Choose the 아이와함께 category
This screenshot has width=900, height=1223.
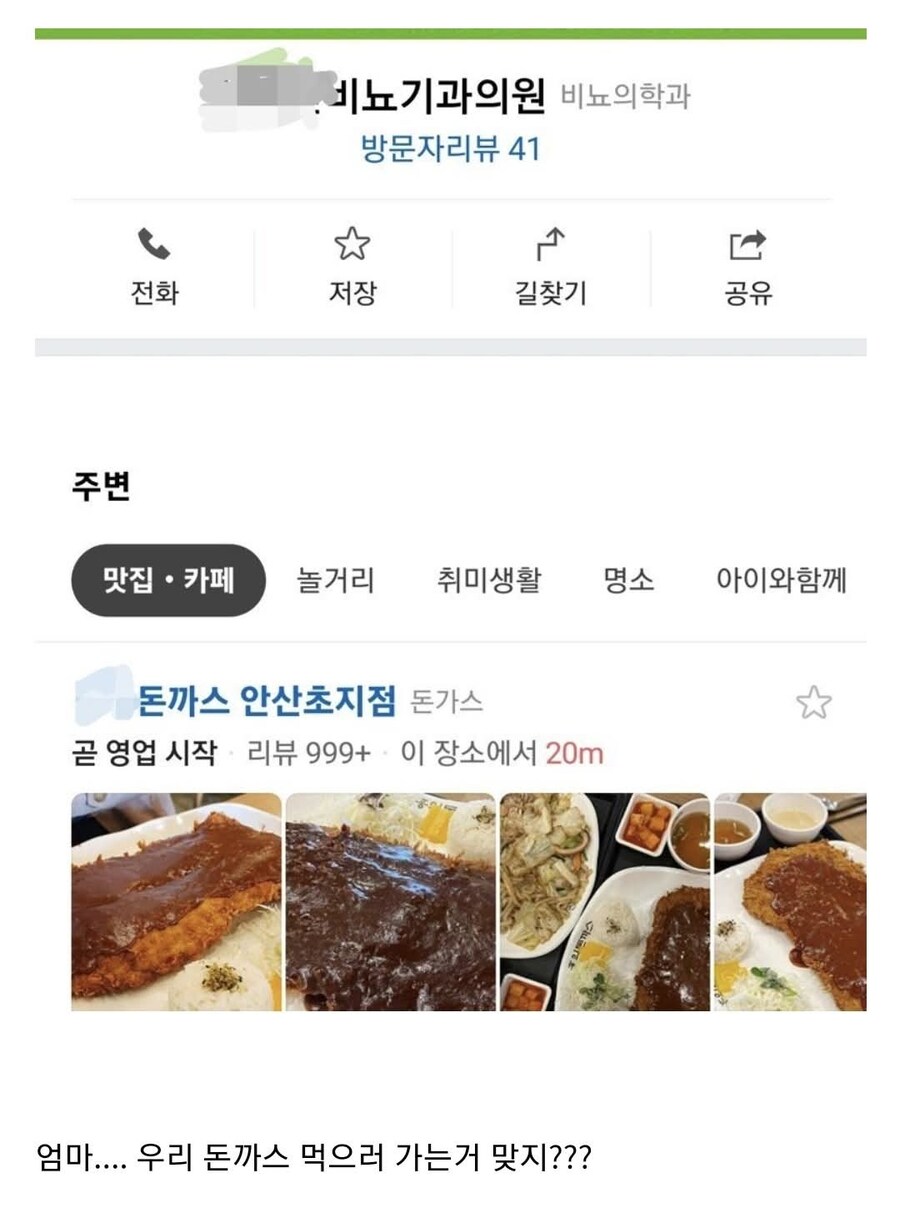point(785,580)
